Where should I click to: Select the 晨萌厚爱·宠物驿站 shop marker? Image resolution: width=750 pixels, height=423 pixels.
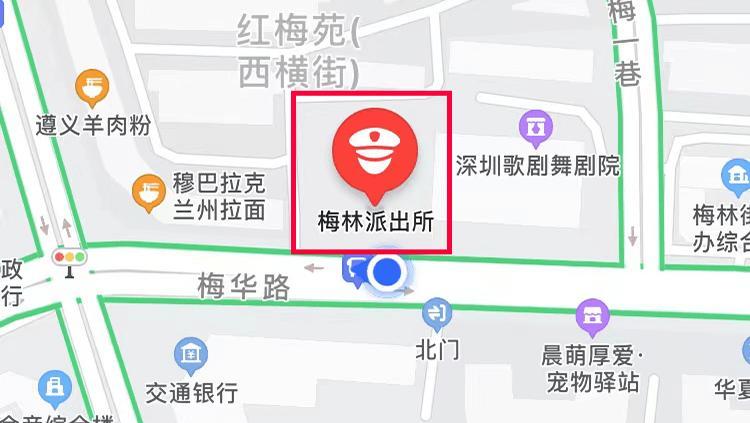pos(593,318)
